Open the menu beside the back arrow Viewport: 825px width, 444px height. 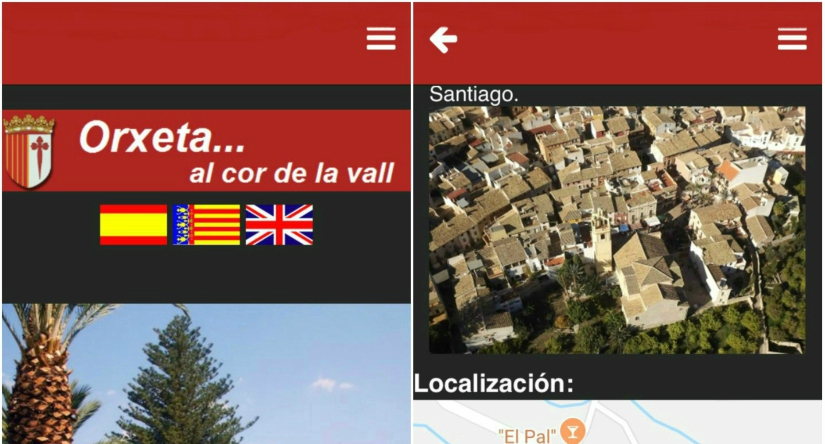point(791,39)
